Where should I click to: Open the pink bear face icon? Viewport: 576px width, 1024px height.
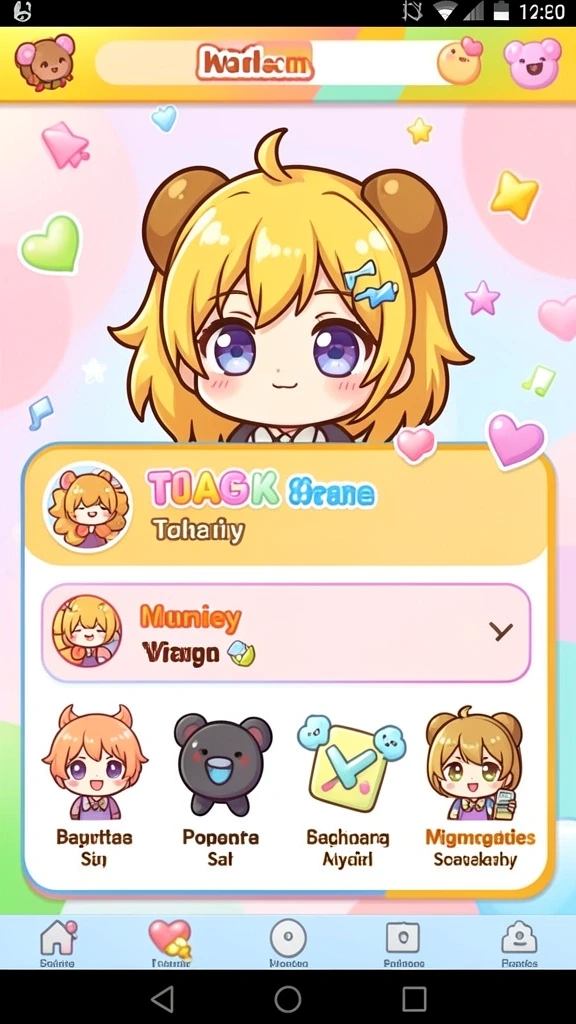click(x=532, y=63)
